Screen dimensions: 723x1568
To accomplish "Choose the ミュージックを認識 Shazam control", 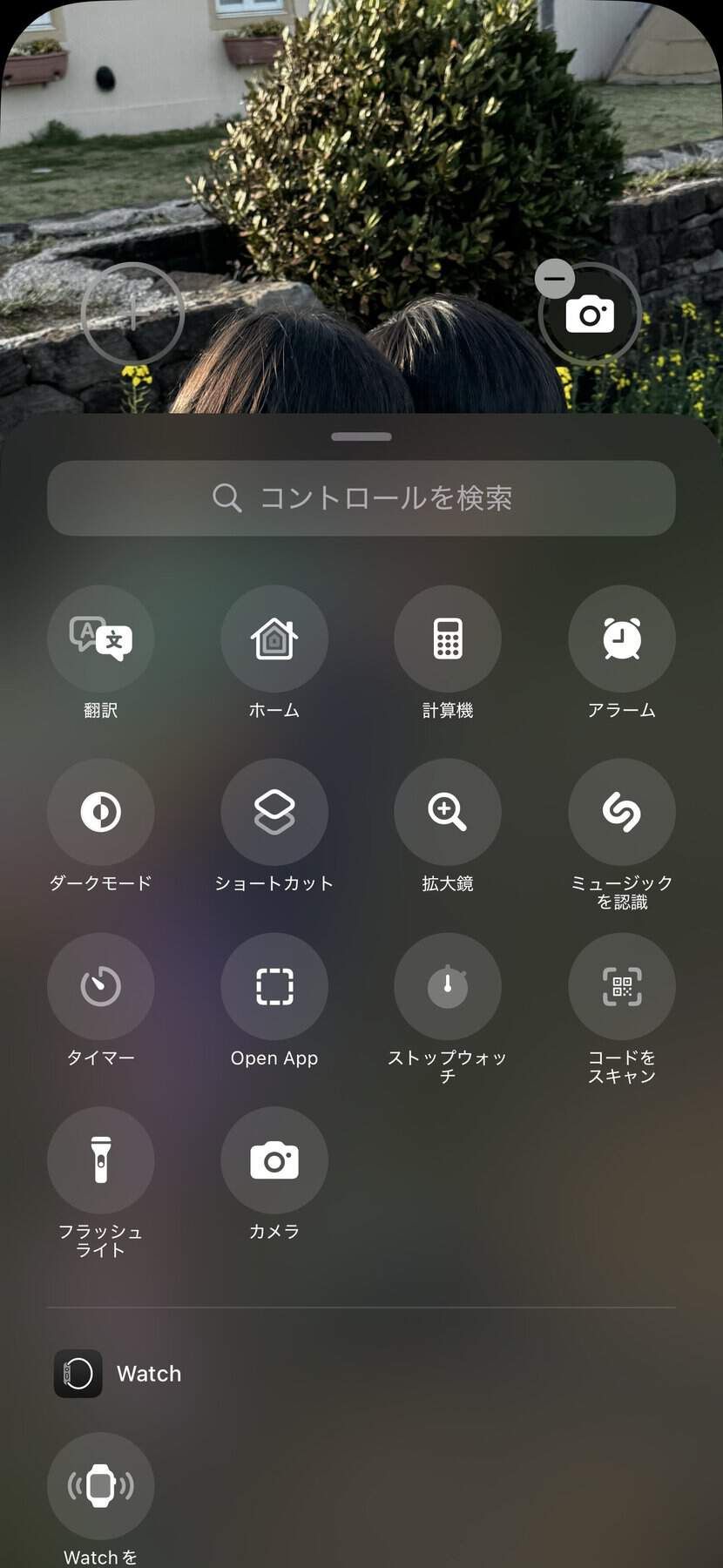I will (x=622, y=812).
